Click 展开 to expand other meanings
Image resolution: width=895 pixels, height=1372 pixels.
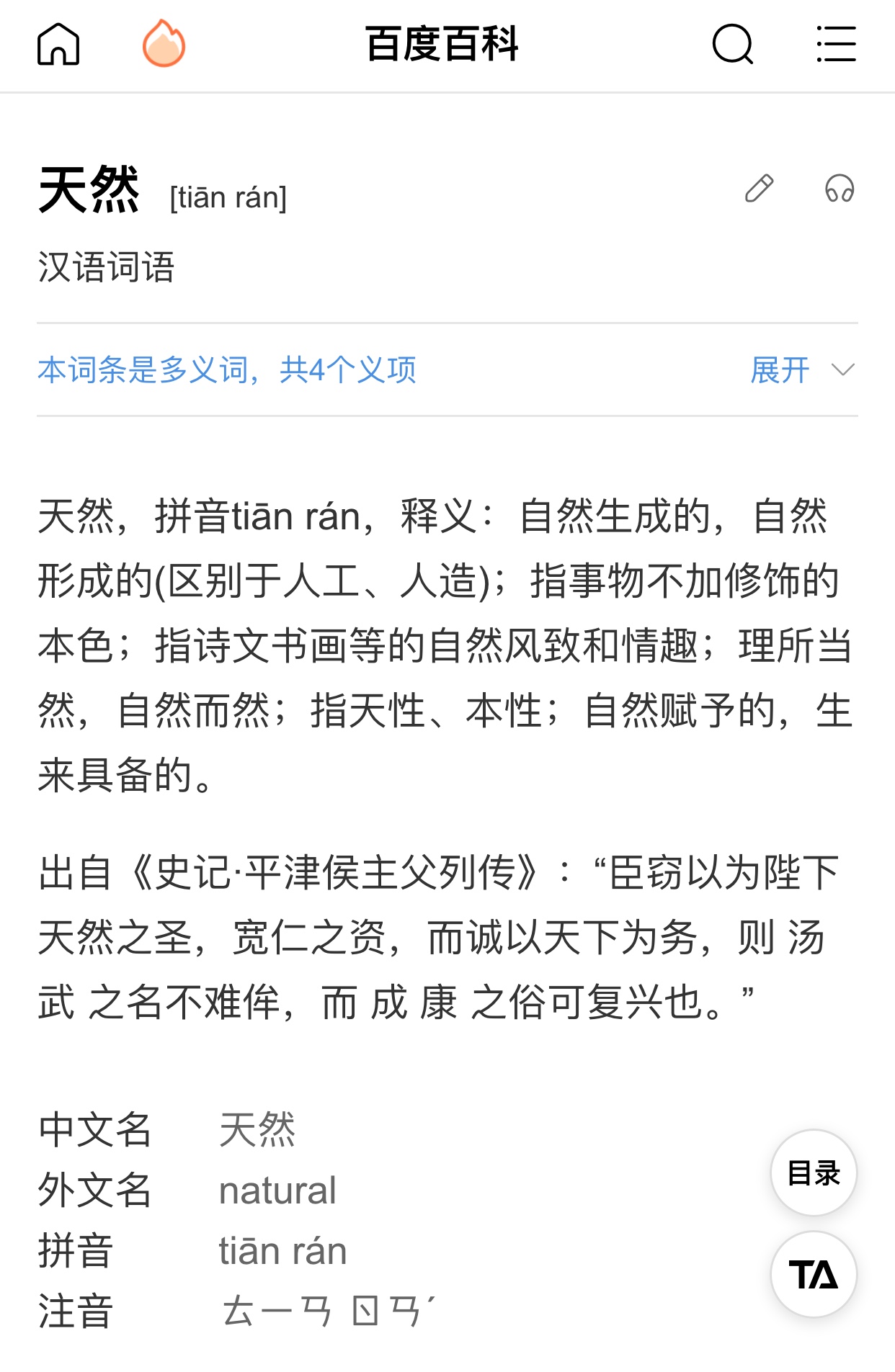(x=778, y=371)
